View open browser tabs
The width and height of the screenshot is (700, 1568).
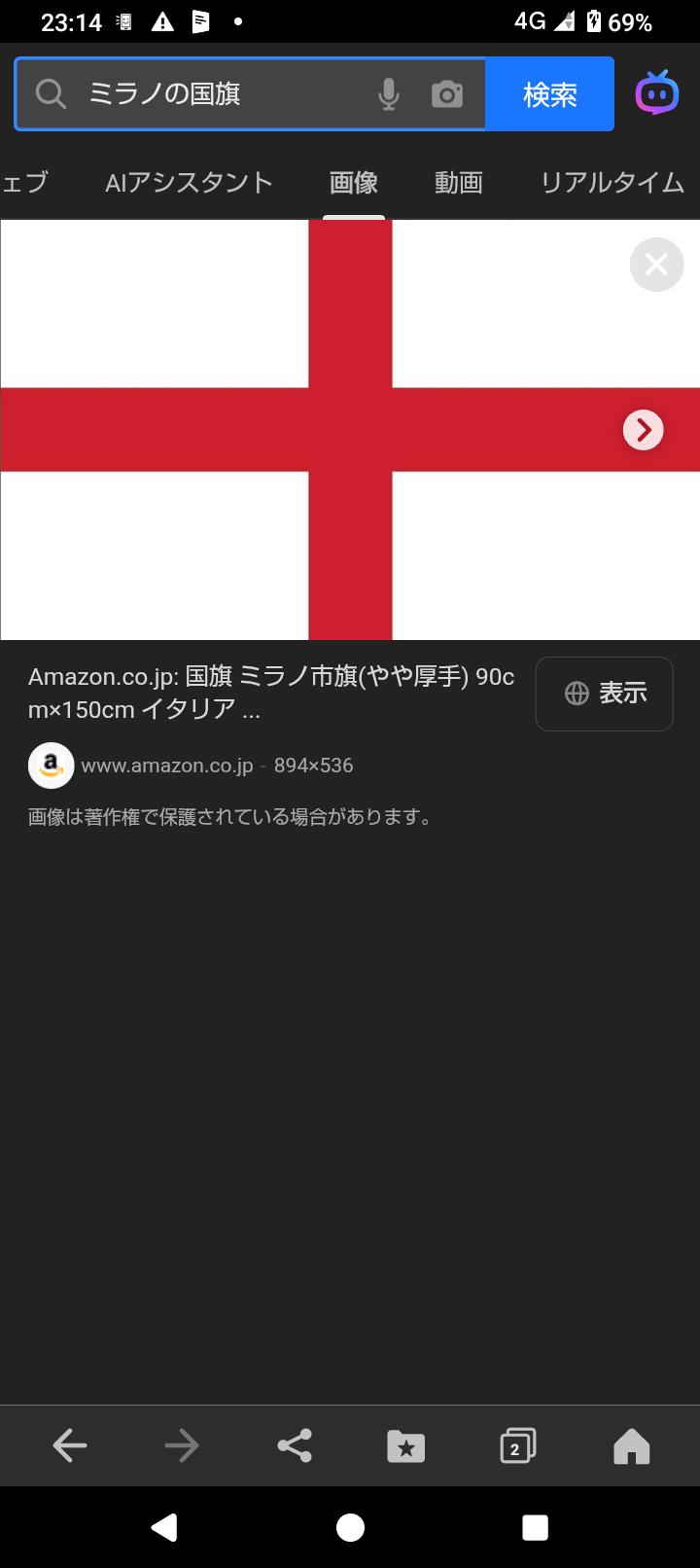click(x=517, y=1446)
